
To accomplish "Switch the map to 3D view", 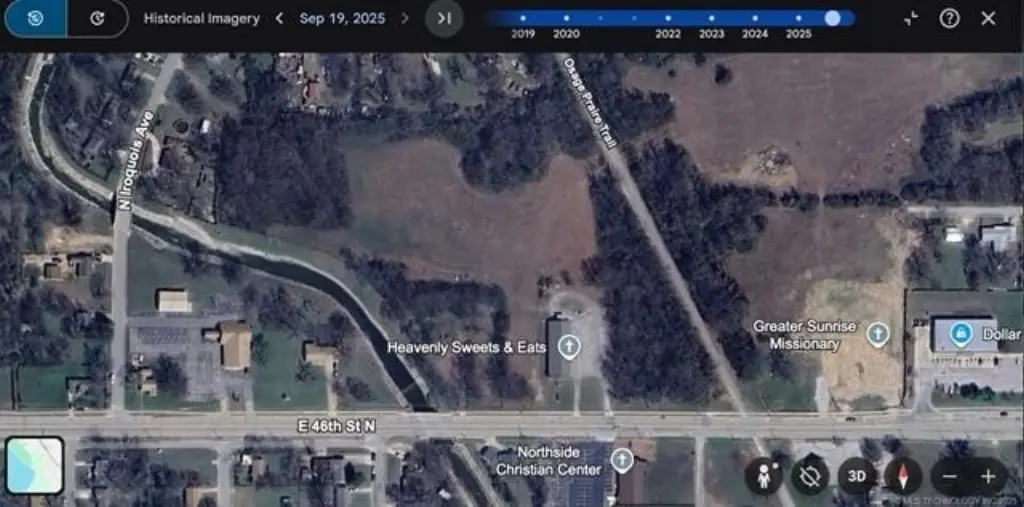I will click(x=857, y=476).
